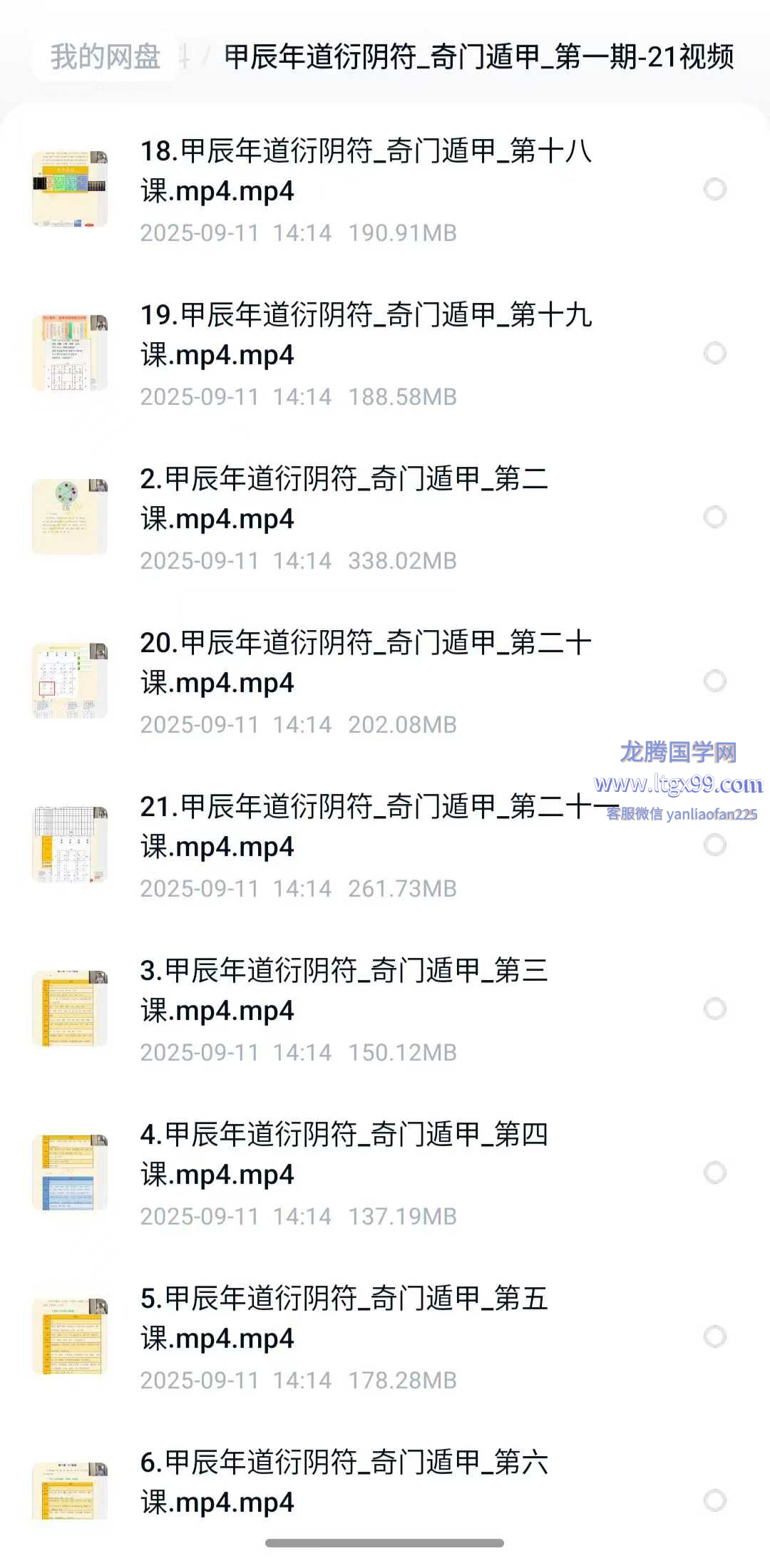Open the 第十九课 video file
Image resolution: width=770 pixels, height=1568 pixels.
(365, 335)
